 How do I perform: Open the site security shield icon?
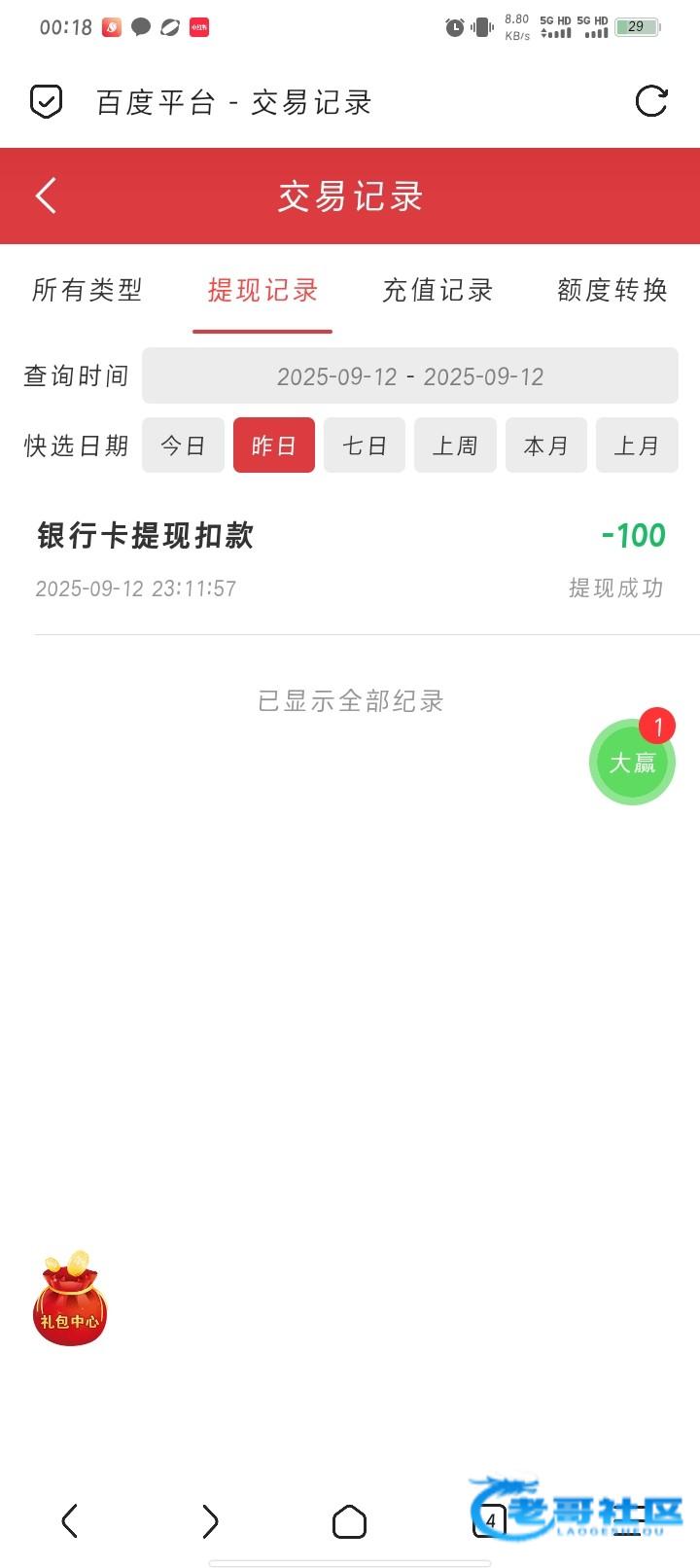tap(46, 101)
